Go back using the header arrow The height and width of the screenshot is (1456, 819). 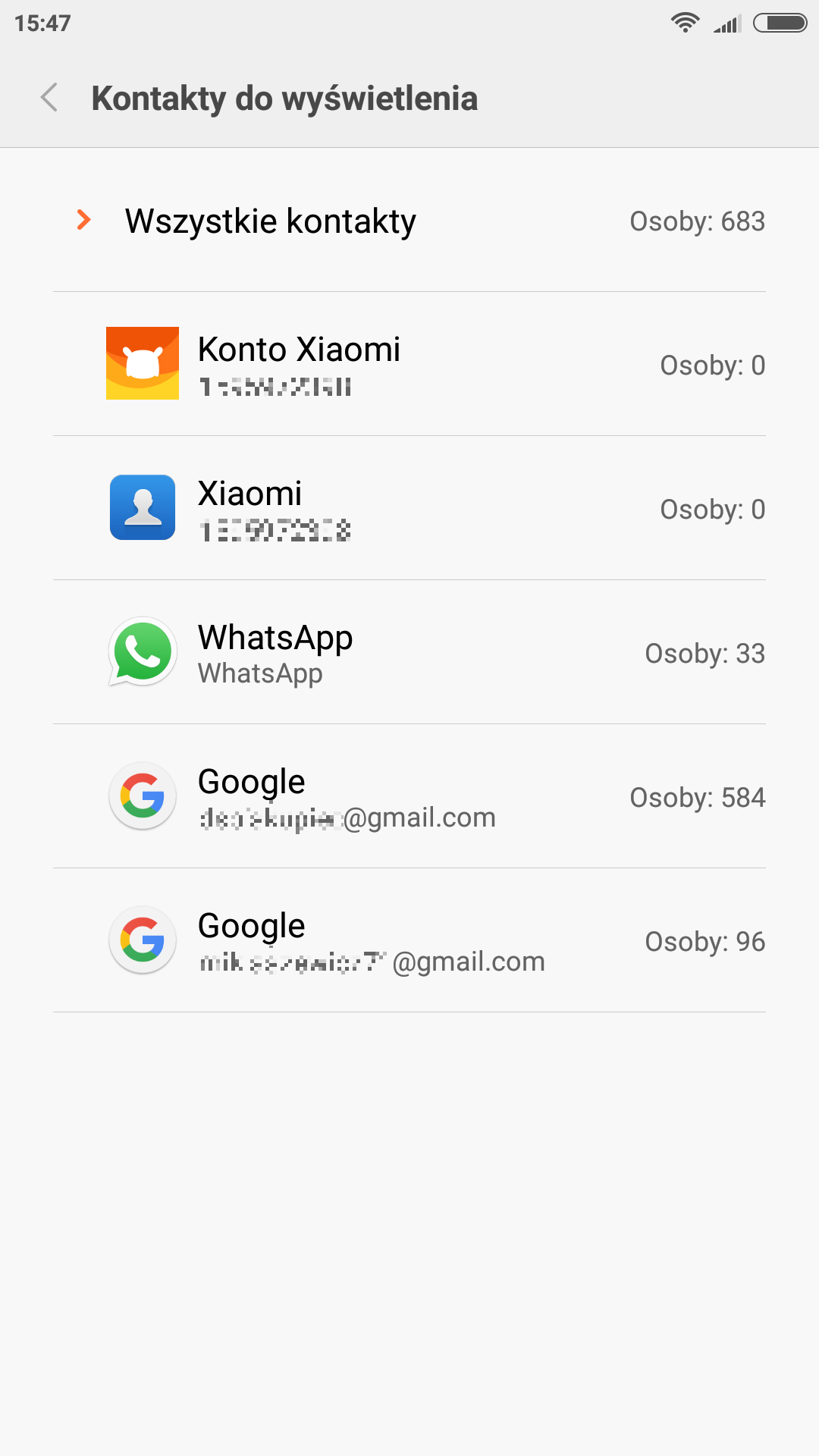click(x=50, y=98)
